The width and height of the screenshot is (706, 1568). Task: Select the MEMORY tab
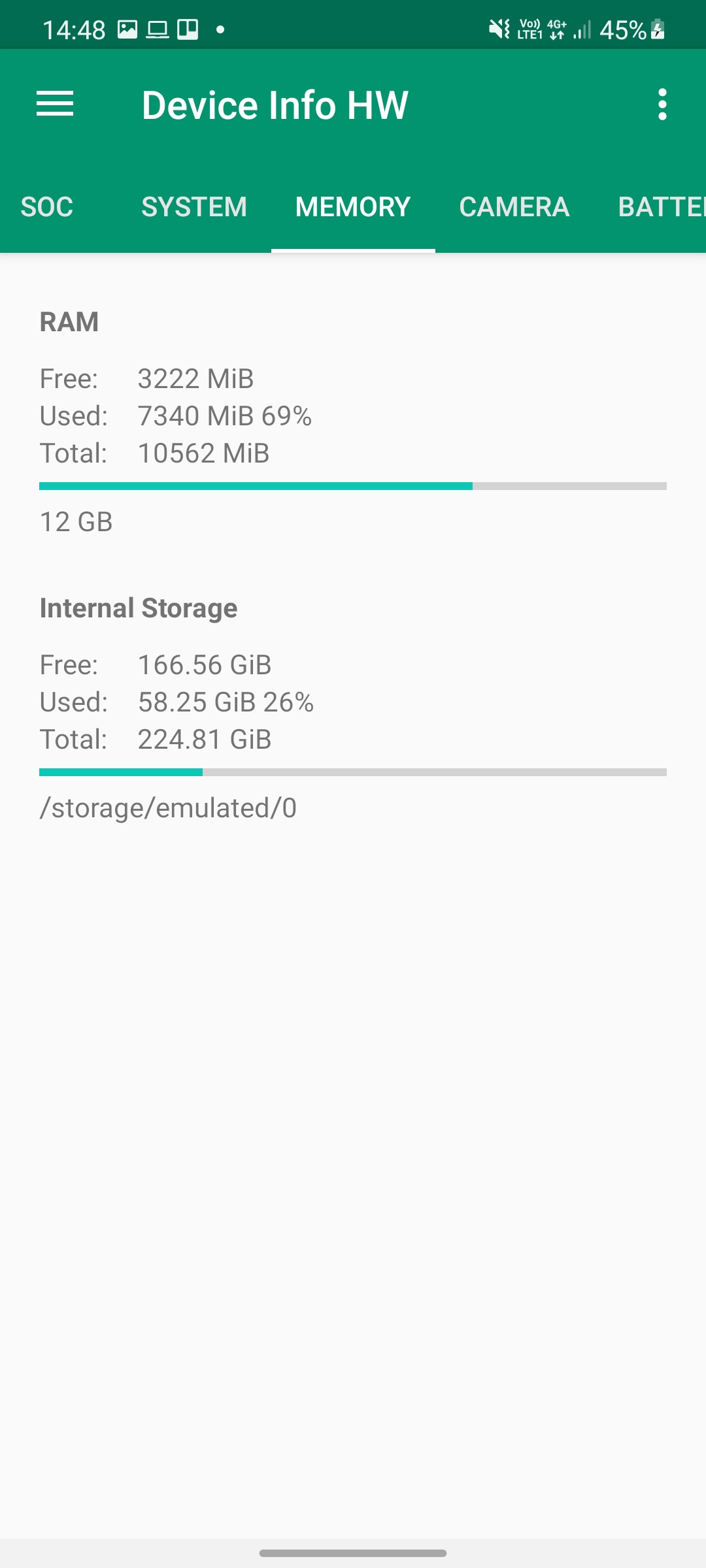(353, 207)
